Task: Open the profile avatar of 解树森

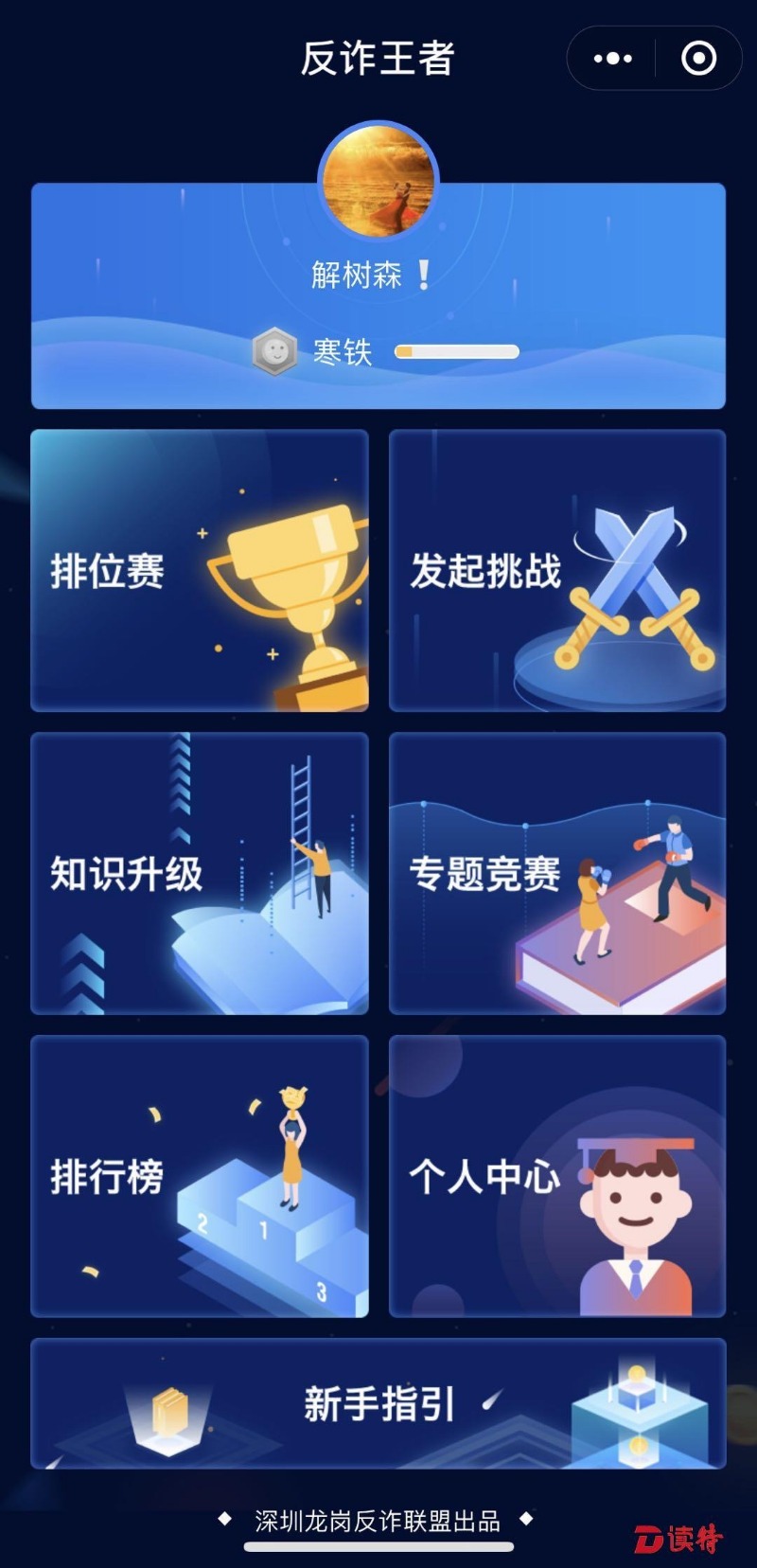Action: pos(378,181)
